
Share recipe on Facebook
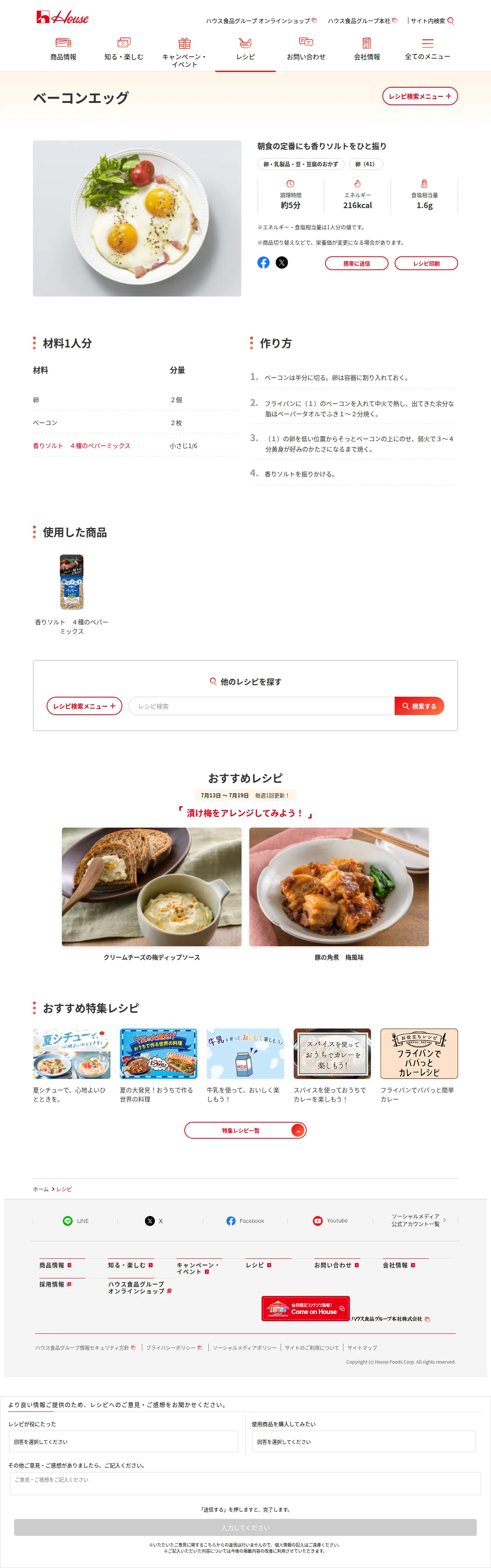[263, 262]
